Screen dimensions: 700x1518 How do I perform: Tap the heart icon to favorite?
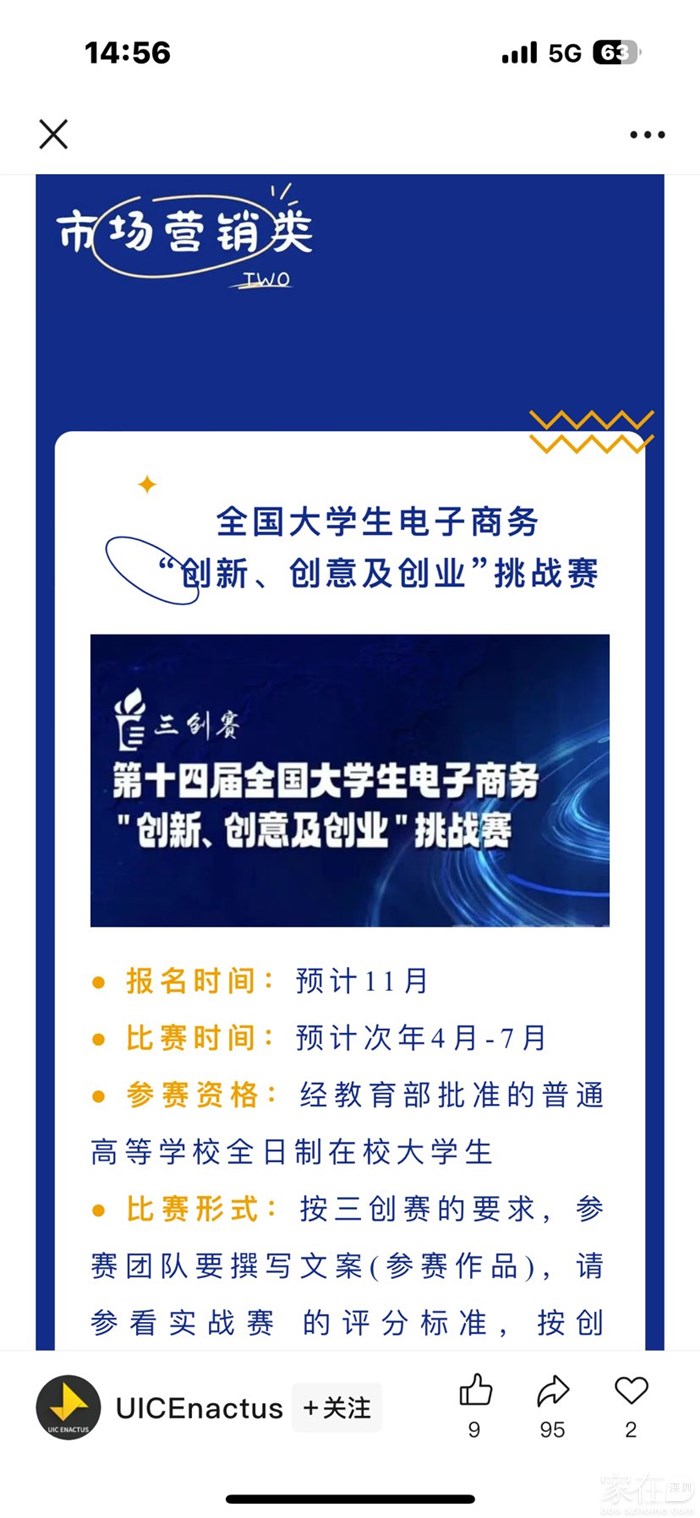pos(631,1391)
